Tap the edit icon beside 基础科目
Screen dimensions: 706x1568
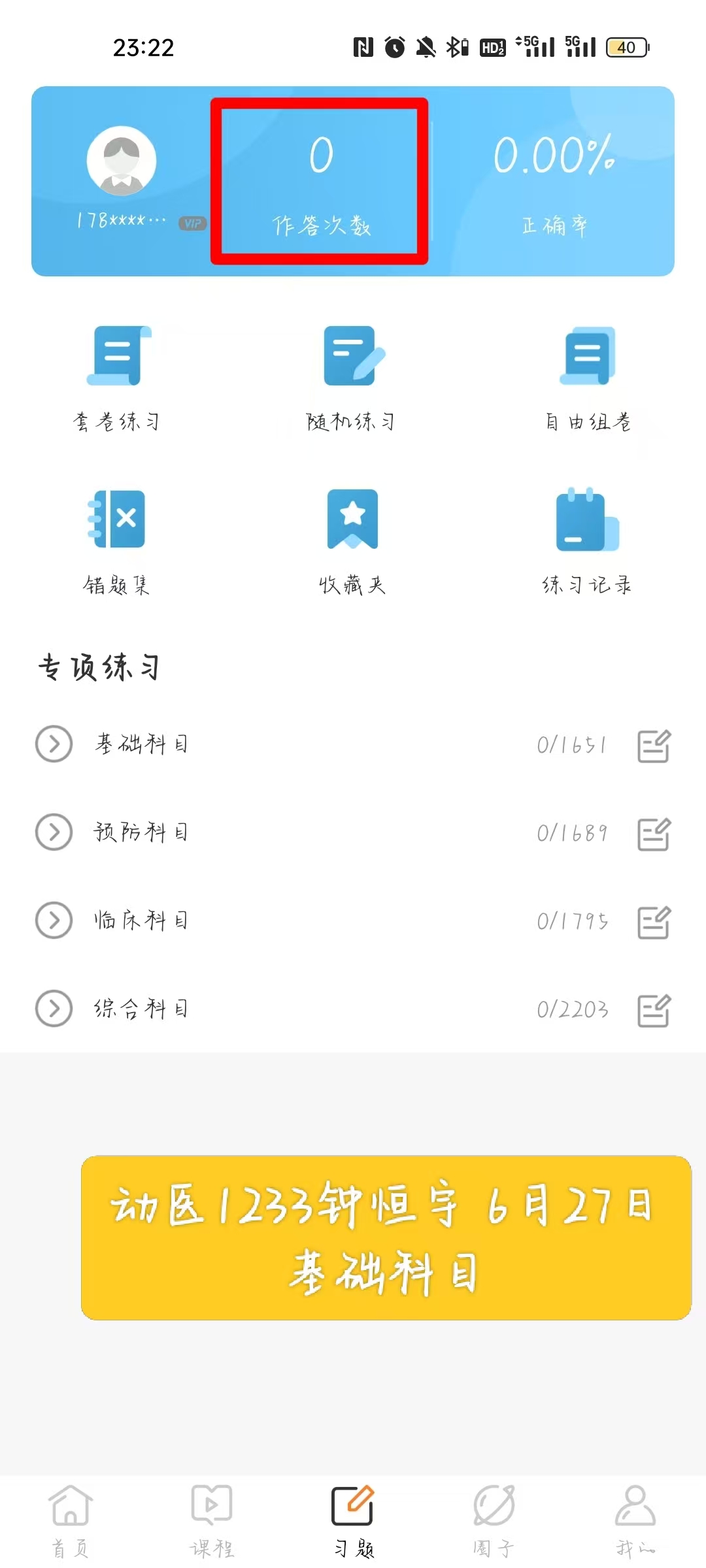tap(654, 746)
